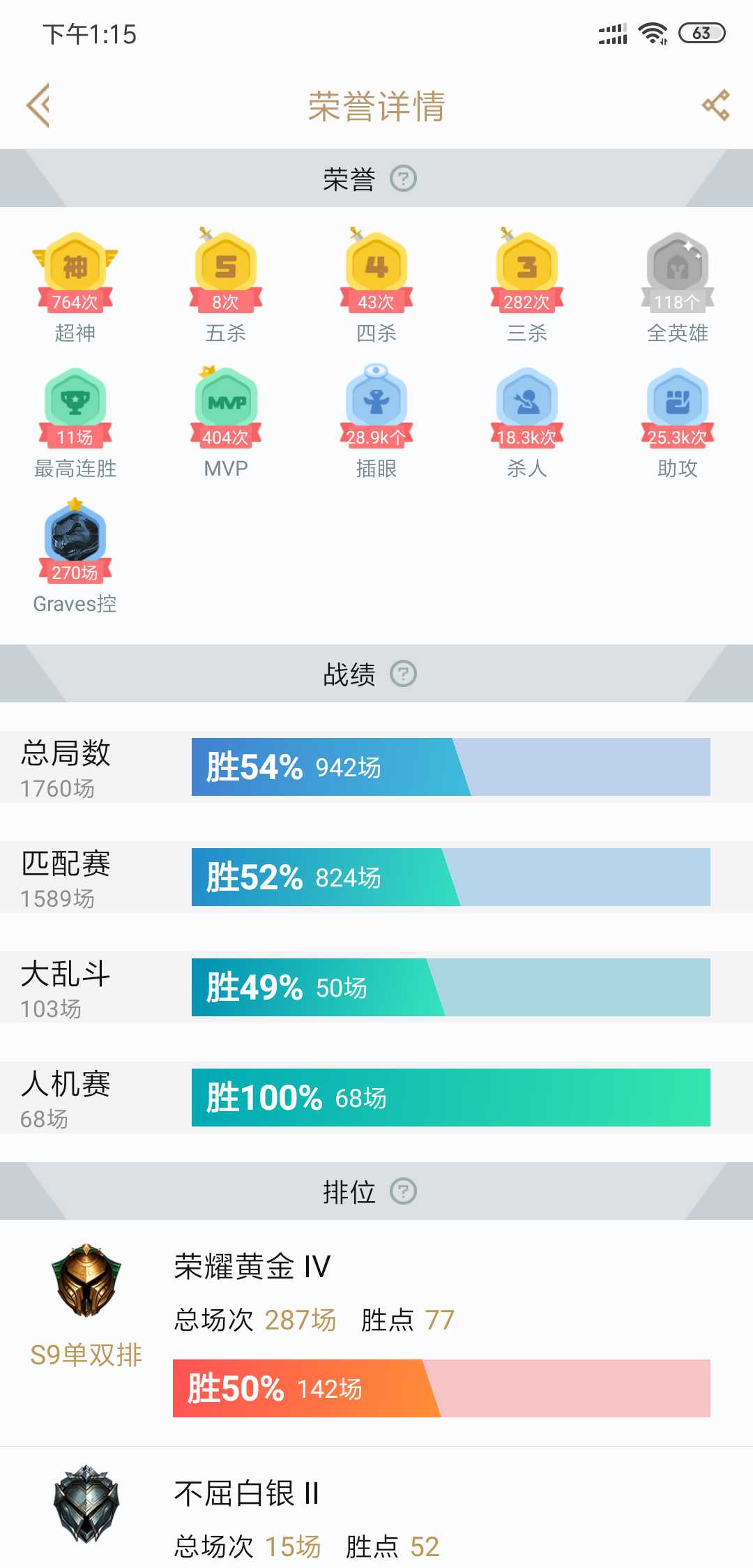753x1568 pixels.
Task: Open the help icon beside 荣誉
Action: click(403, 179)
